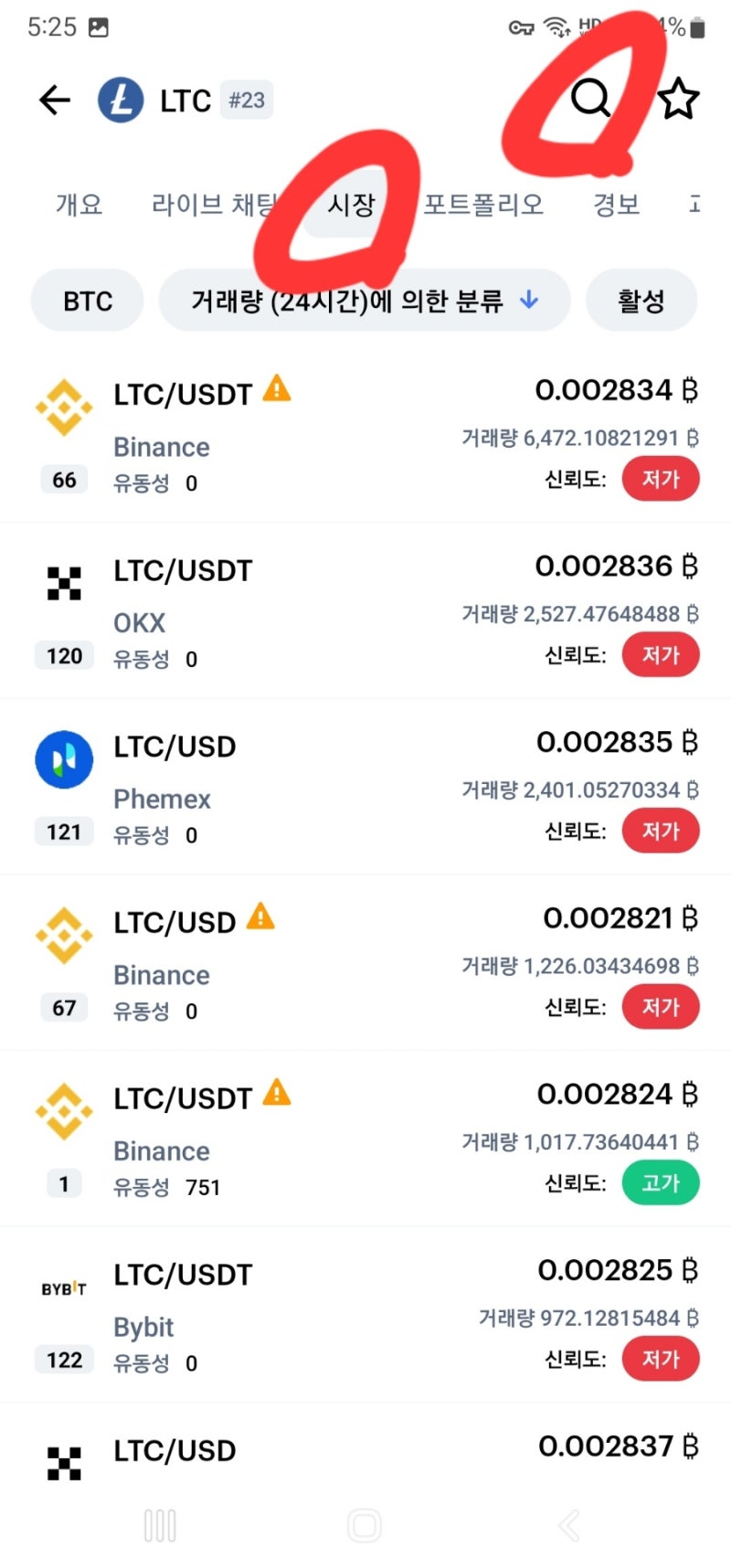
Task: Open the Binance LTC/USD row numbered 67
Action: (x=365, y=964)
